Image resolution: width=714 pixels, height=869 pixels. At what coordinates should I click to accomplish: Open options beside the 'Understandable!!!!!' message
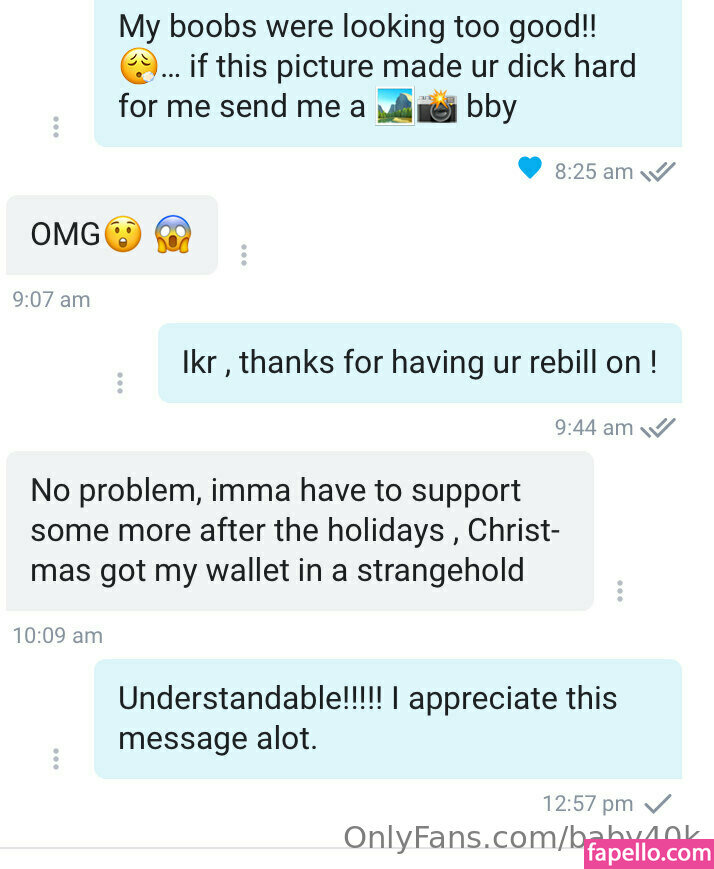[x=55, y=759]
